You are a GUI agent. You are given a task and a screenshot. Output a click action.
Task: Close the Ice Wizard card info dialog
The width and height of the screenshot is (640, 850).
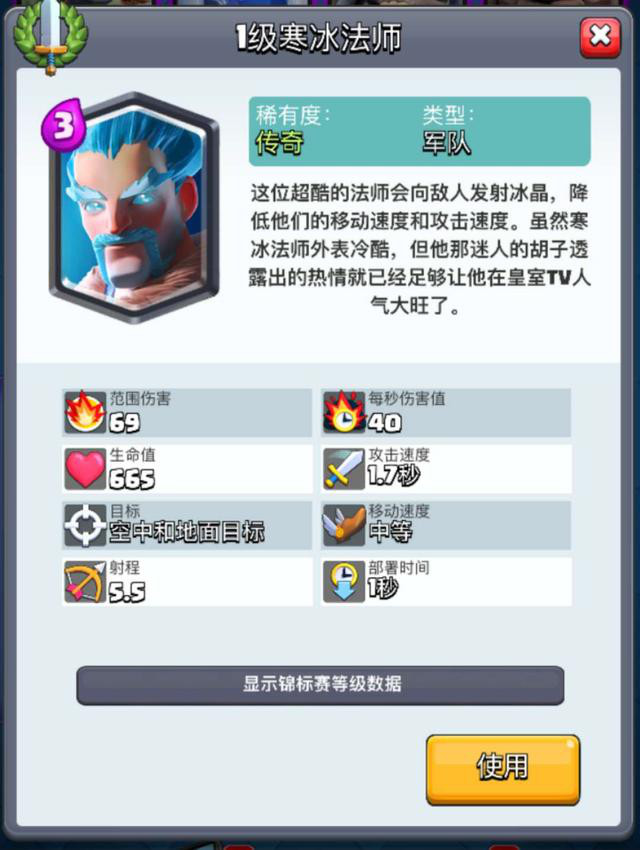pyautogui.click(x=599, y=38)
